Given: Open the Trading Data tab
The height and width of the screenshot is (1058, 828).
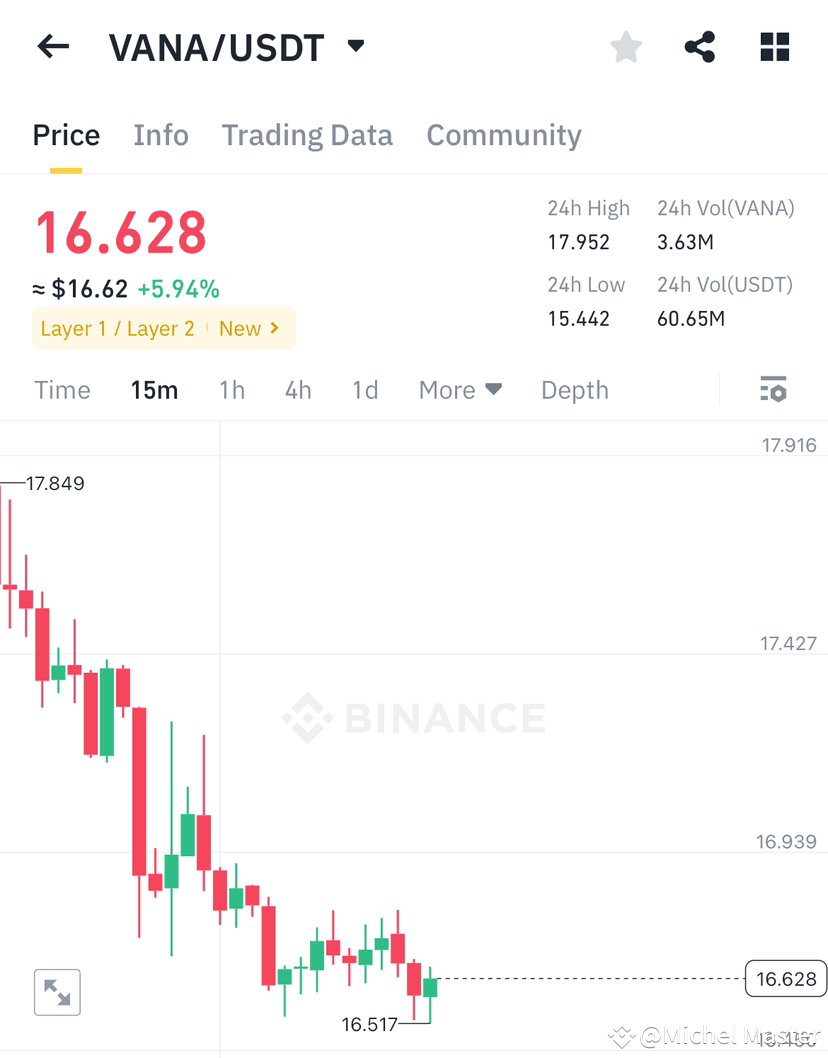Looking at the screenshot, I should point(307,135).
